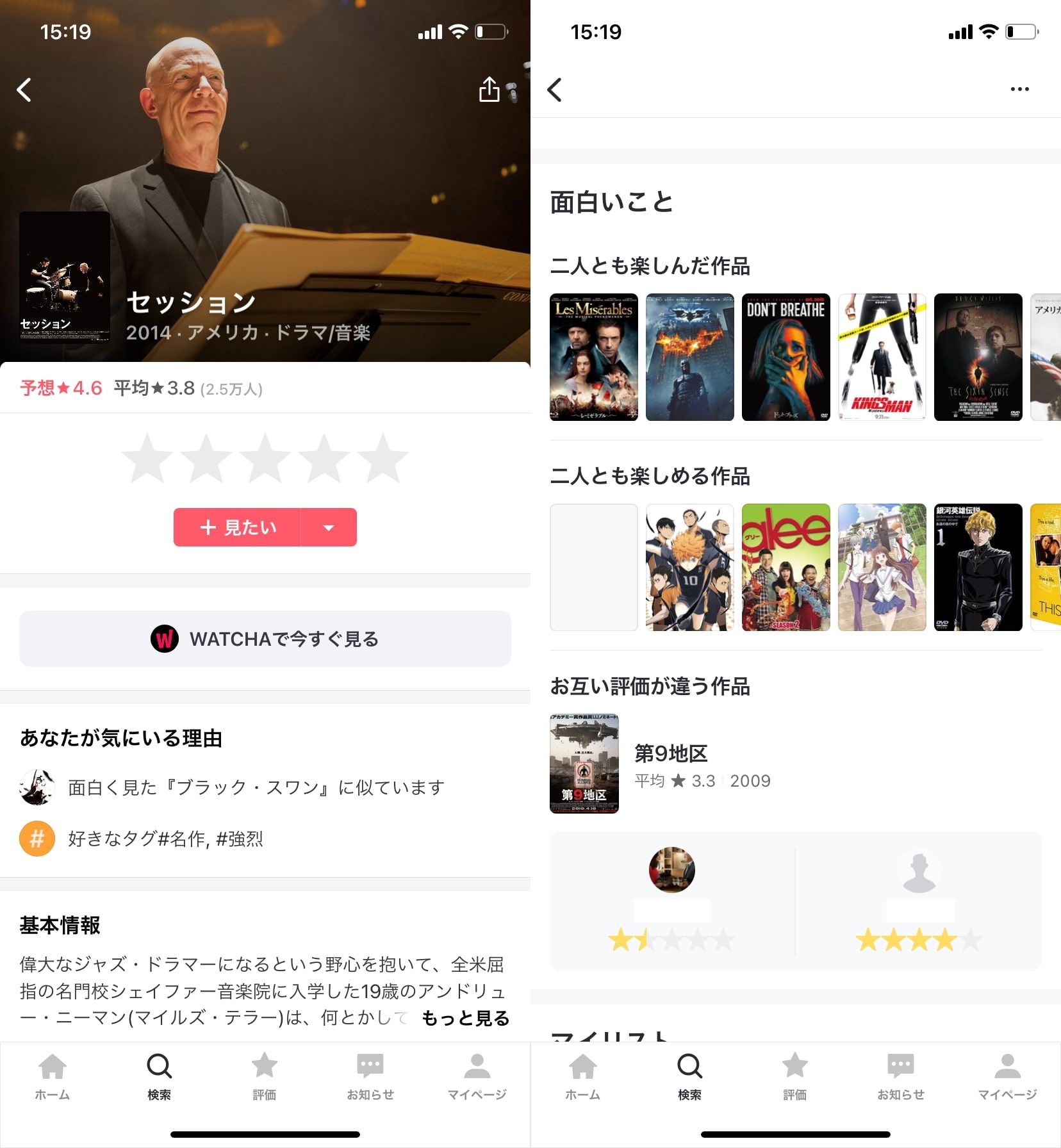Add セッション to 見たい list

coord(238,527)
